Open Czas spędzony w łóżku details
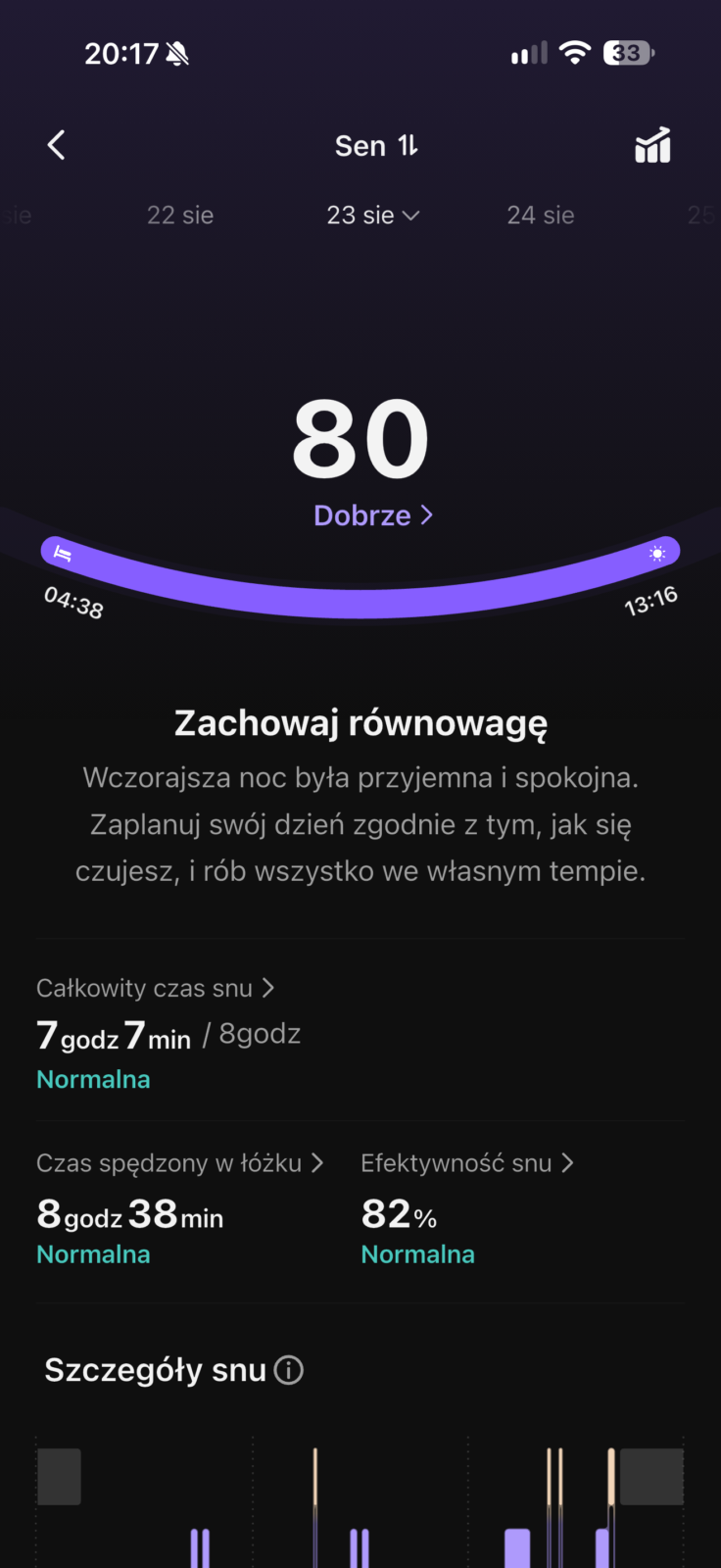The width and height of the screenshot is (721, 1568). point(180,1163)
